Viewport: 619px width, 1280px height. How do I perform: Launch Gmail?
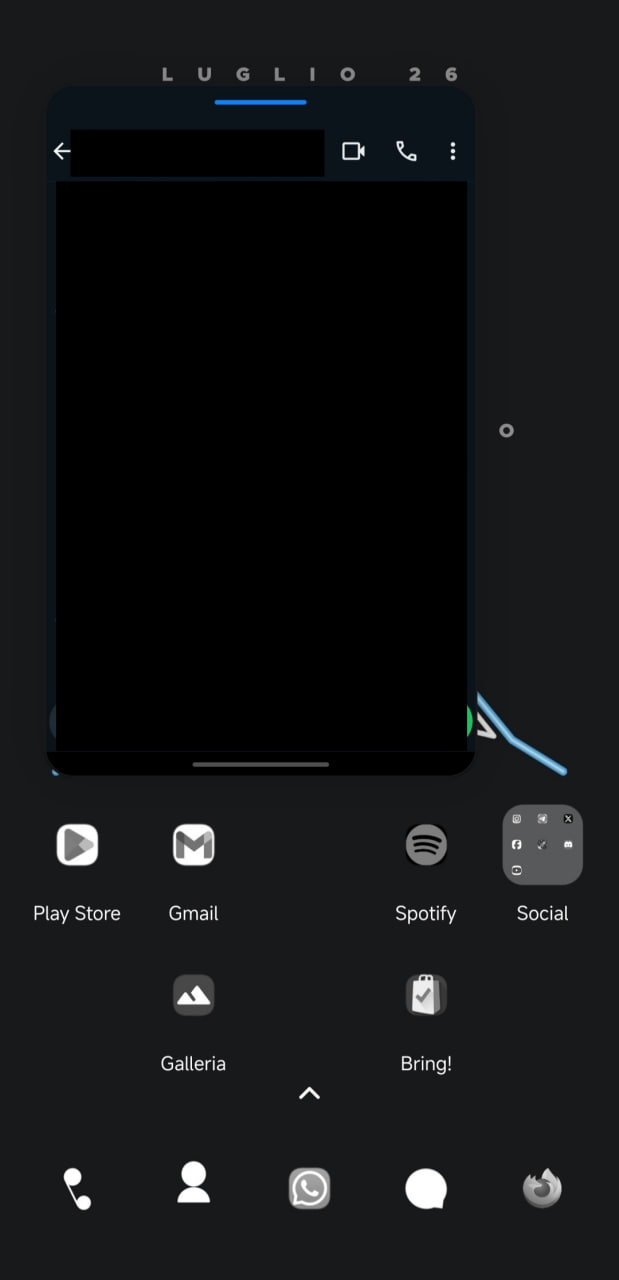193,845
